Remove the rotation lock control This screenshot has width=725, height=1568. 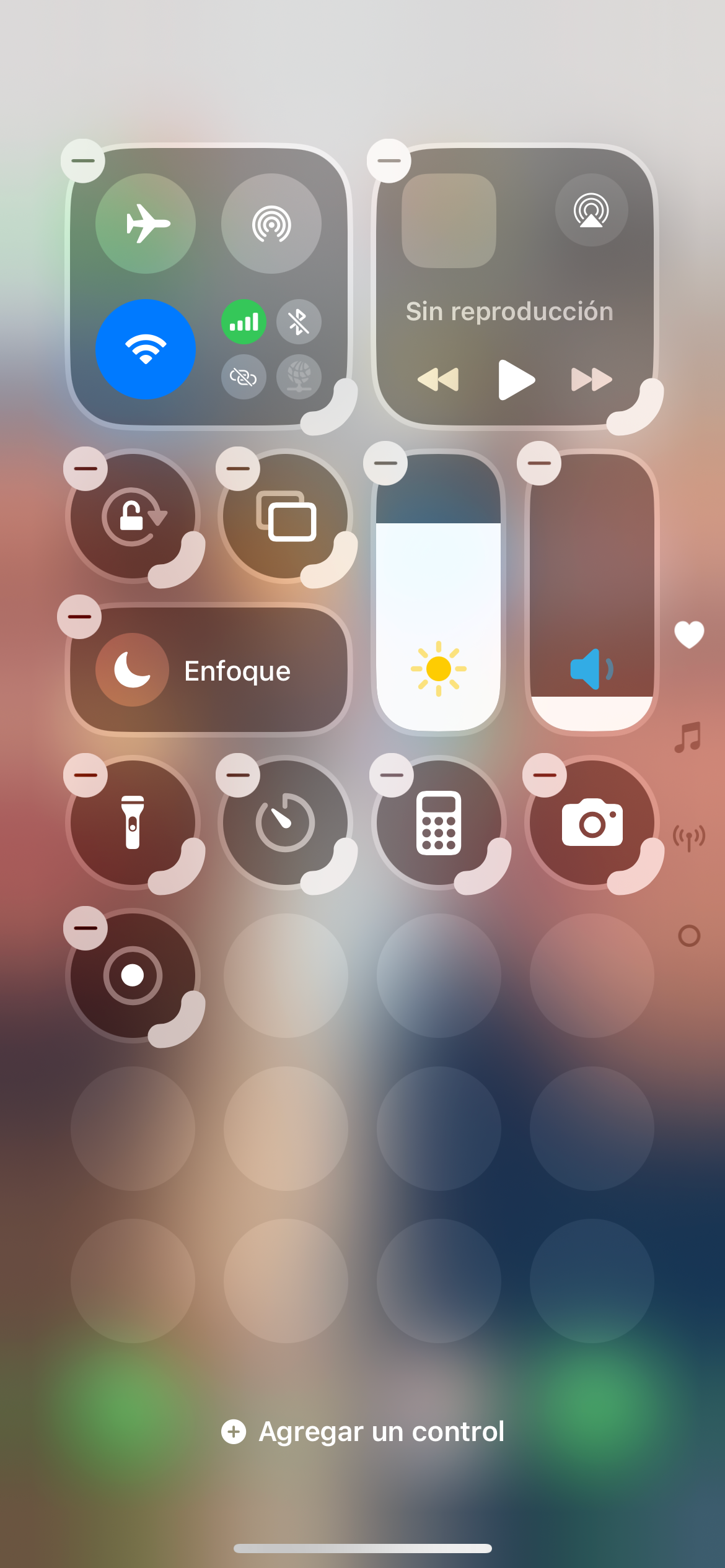coord(86,469)
